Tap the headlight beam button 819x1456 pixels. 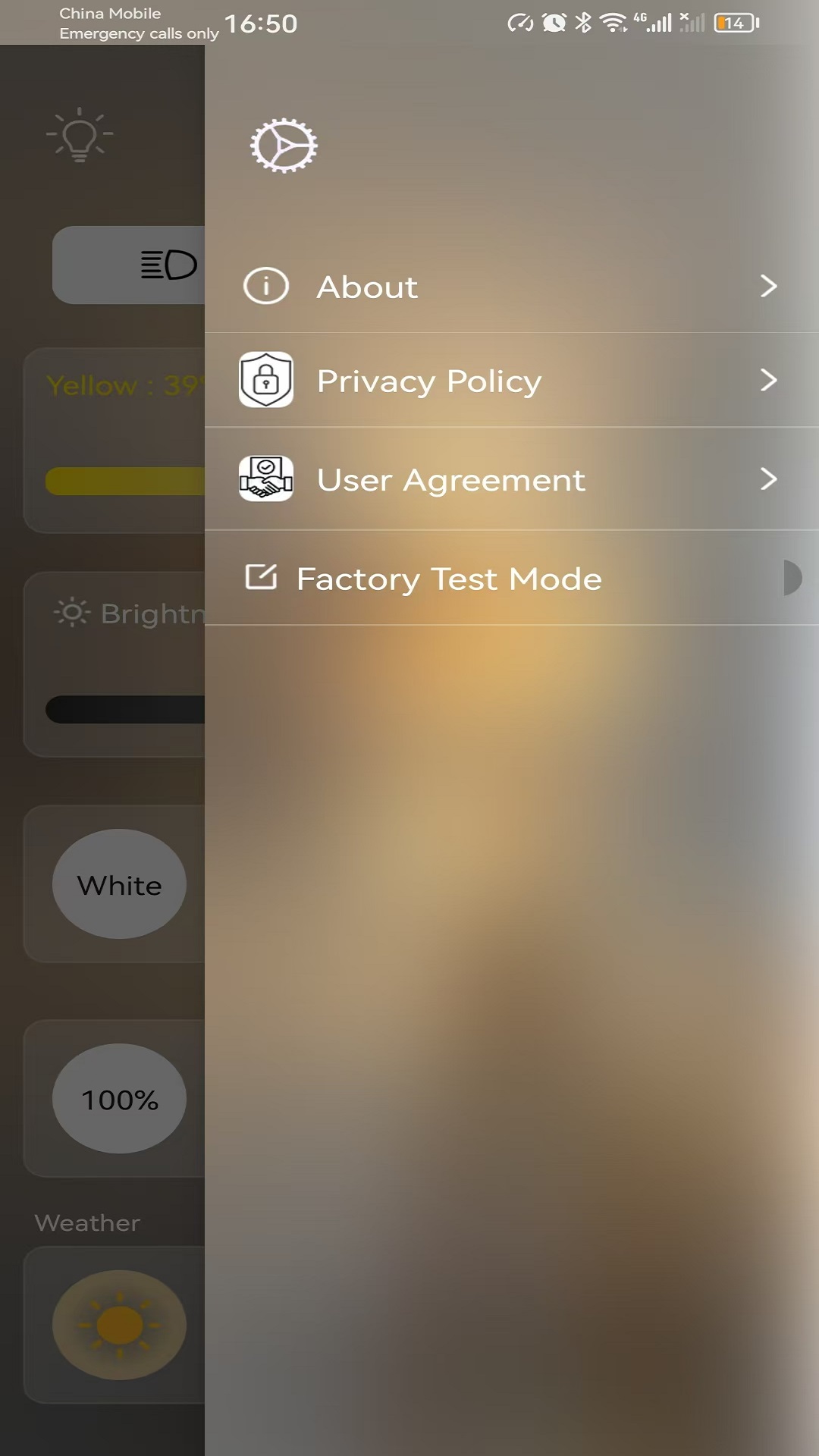click(129, 265)
